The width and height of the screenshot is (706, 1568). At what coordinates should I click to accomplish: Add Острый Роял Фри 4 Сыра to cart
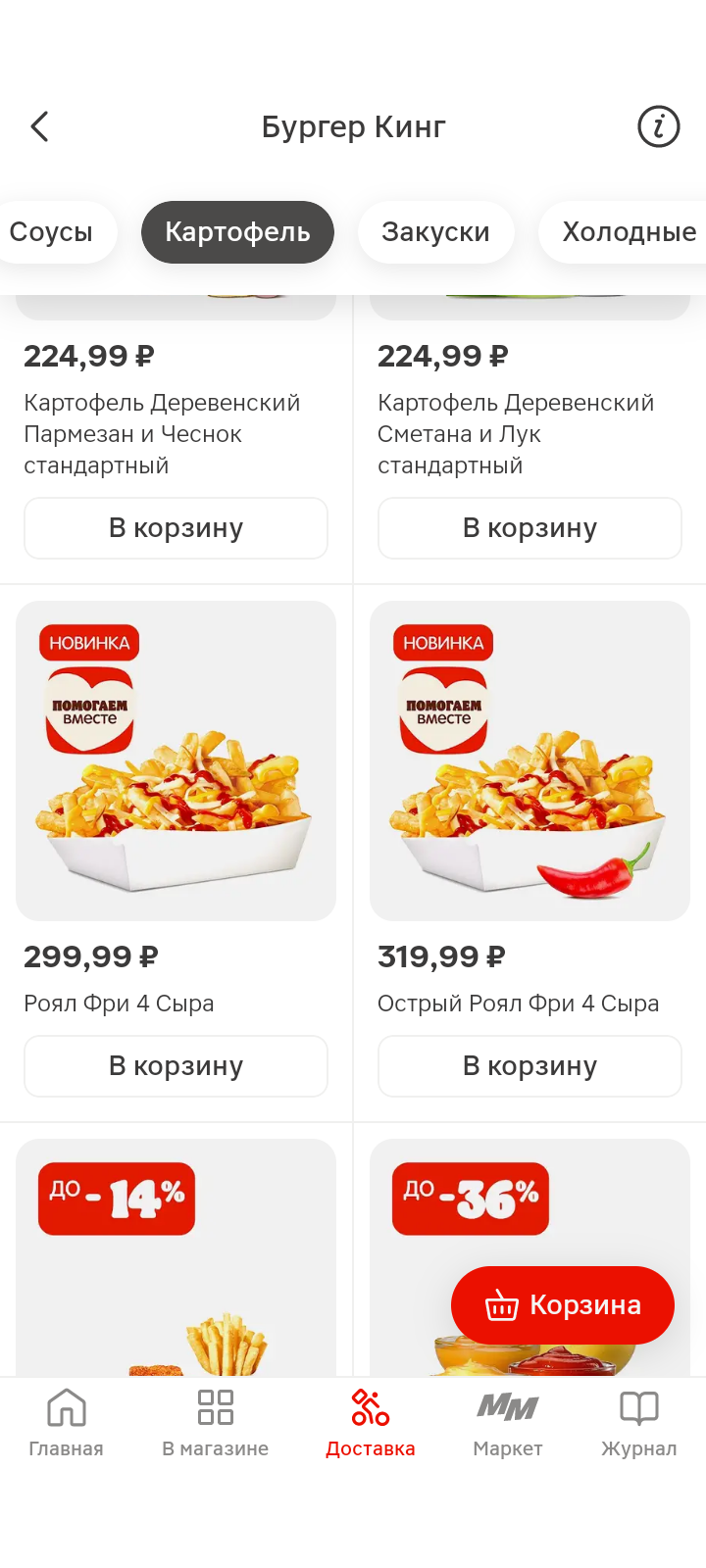click(x=529, y=1066)
